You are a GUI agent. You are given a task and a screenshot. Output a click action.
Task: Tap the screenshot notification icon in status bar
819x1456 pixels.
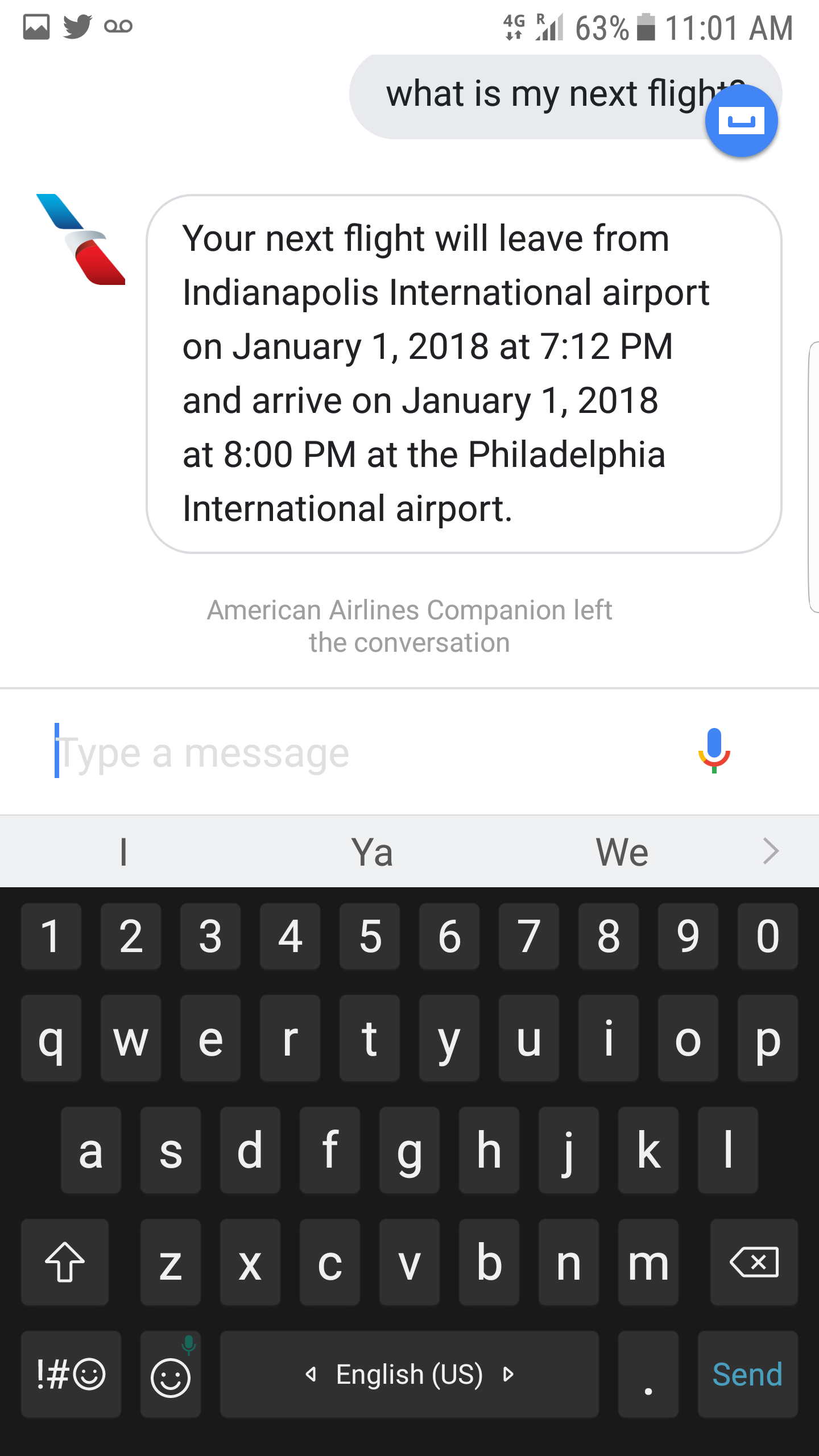pos(36,25)
